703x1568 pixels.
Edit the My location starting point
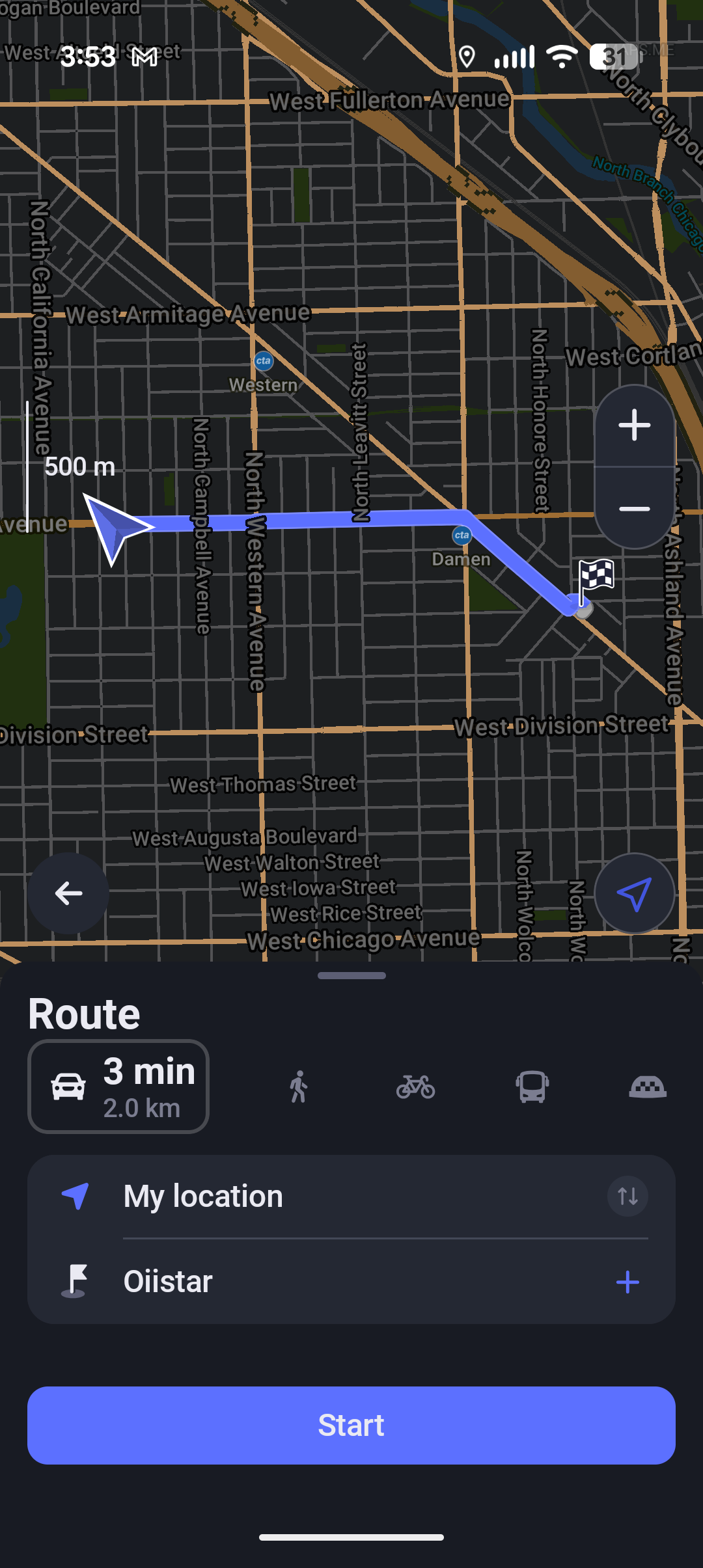[325, 1196]
